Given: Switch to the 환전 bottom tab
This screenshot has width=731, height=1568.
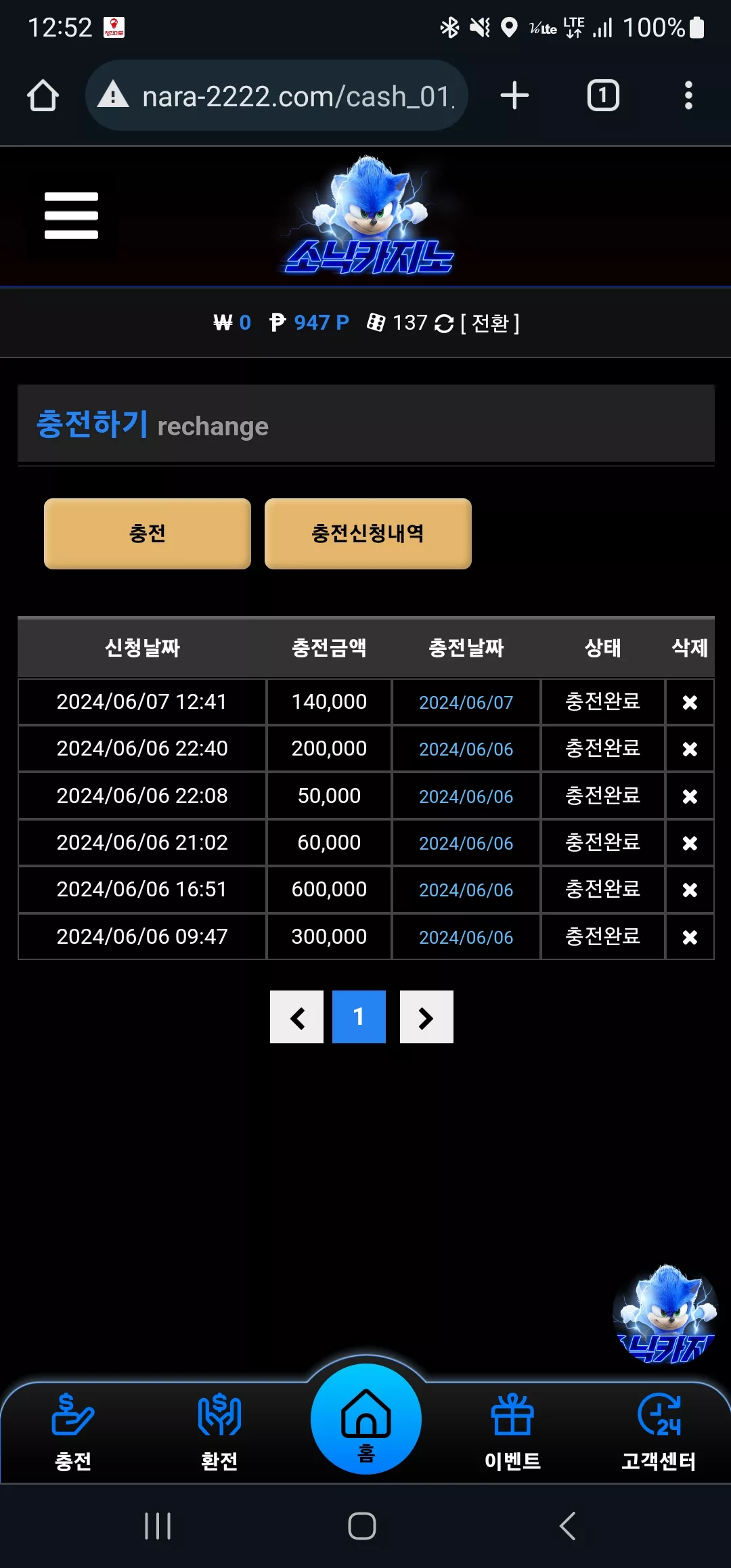Looking at the screenshot, I should (219, 1431).
